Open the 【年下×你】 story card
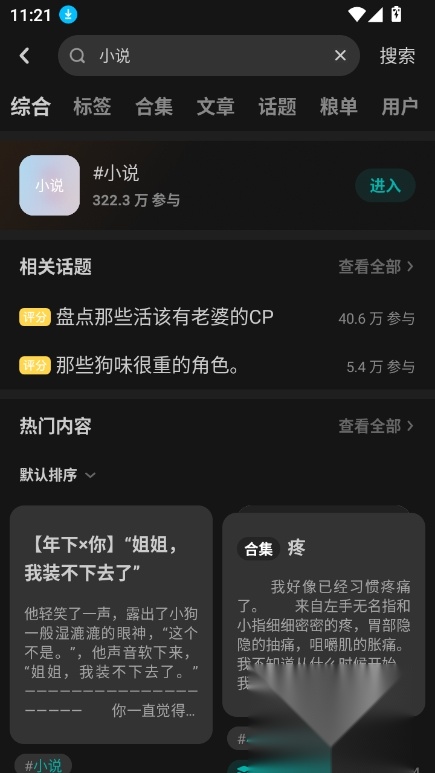The image size is (435, 773). click(x=111, y=624)
